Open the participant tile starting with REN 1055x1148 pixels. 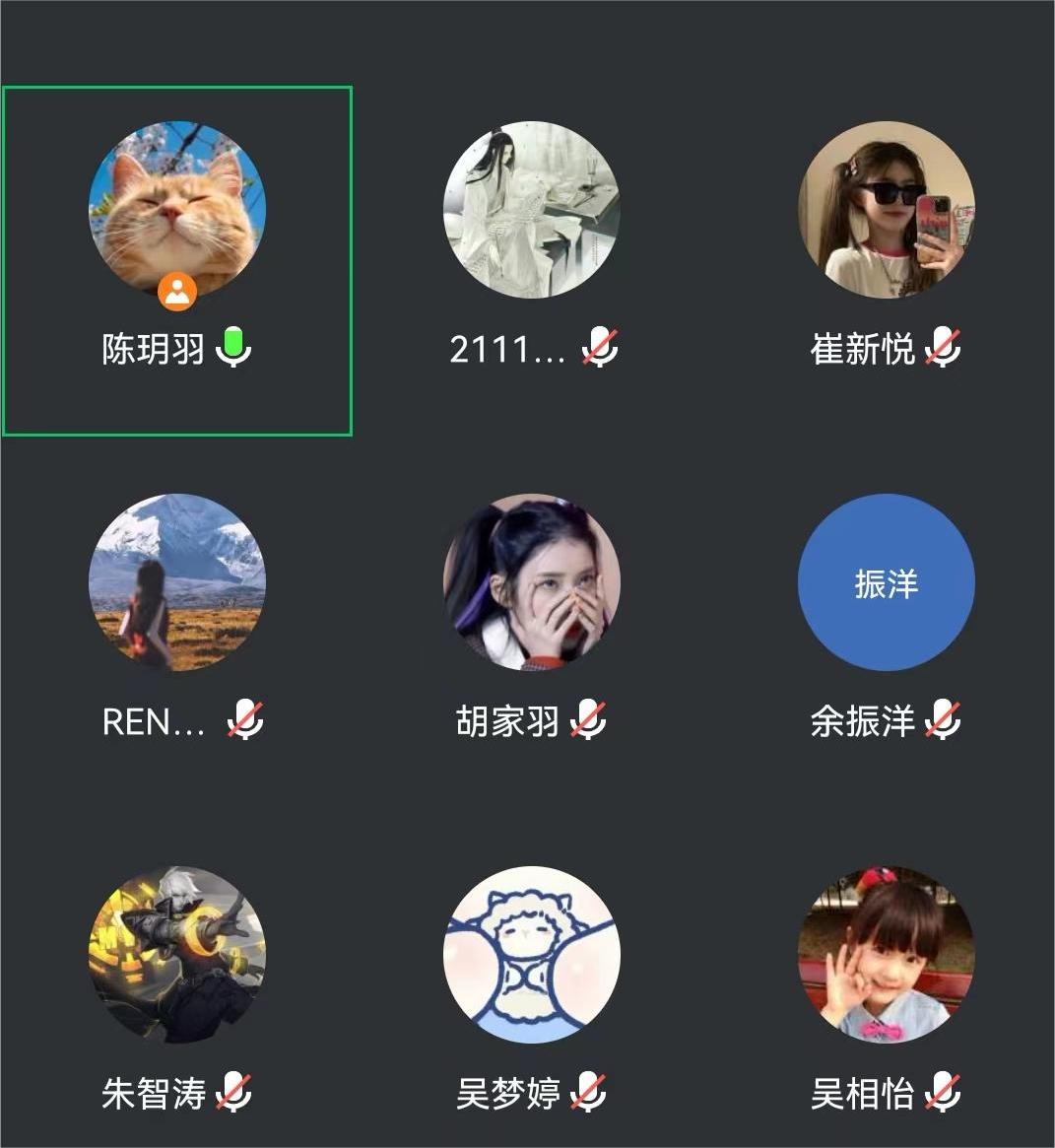pos(177,582)
